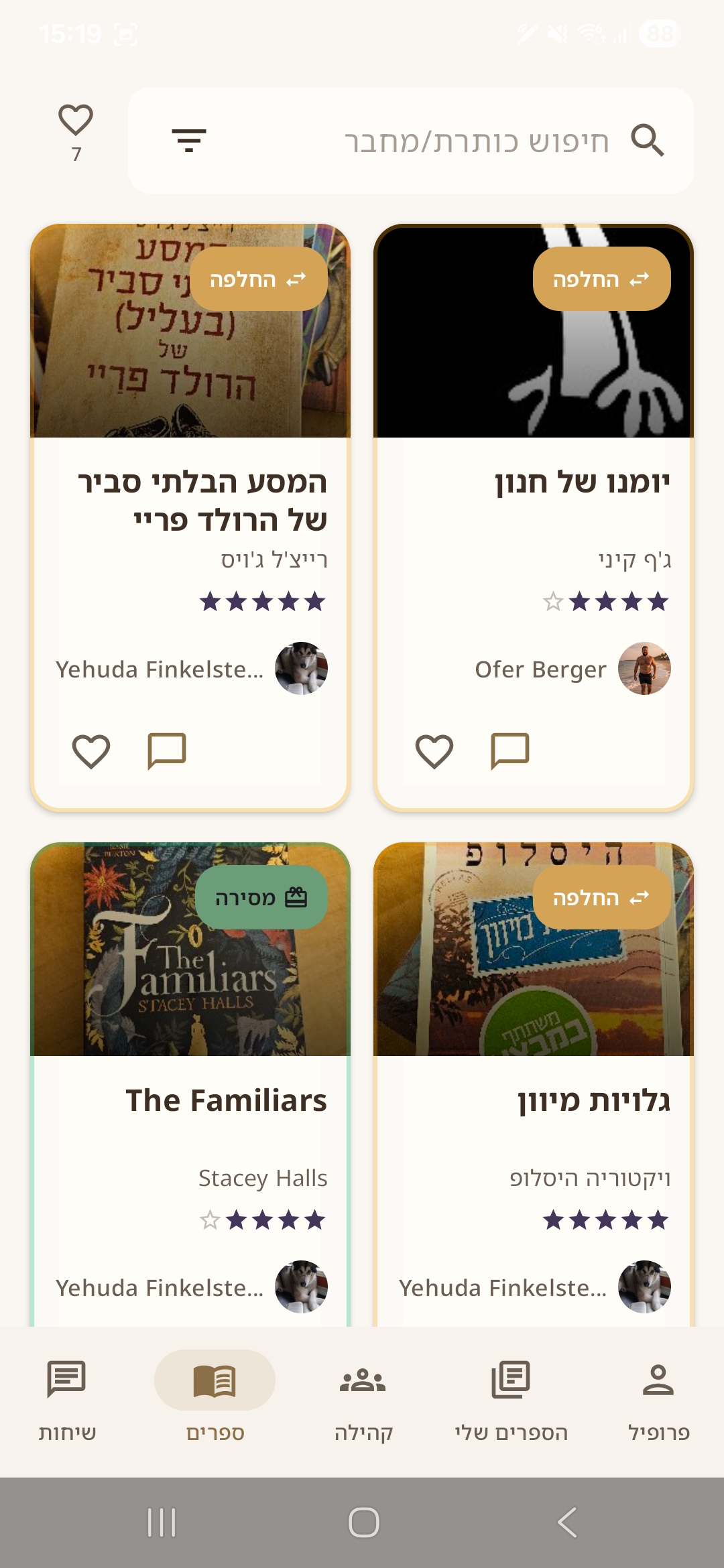724x1568 pixels.
Task: Open the search filter options
Action: point(190,141)
